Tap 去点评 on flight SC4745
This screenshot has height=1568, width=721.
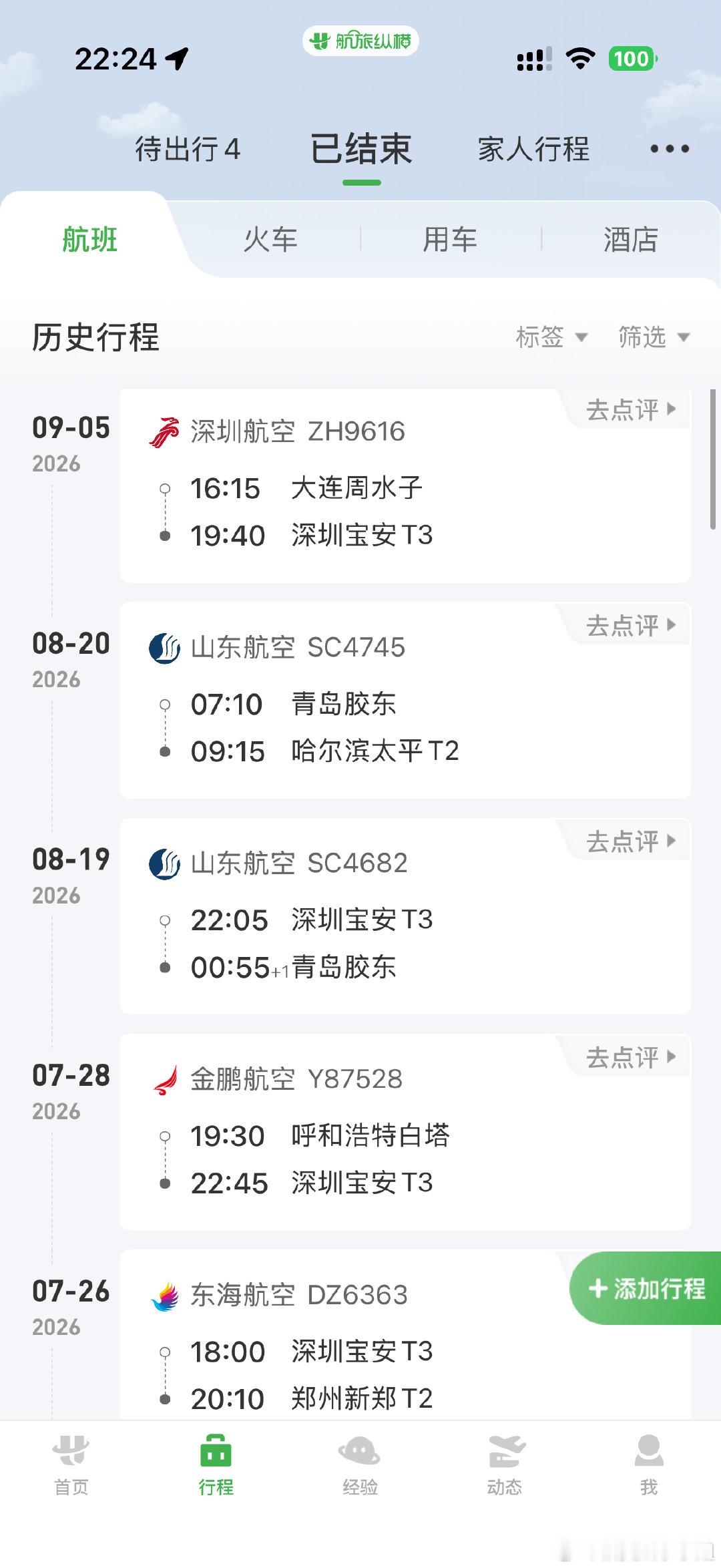click(x=631, y=626)
